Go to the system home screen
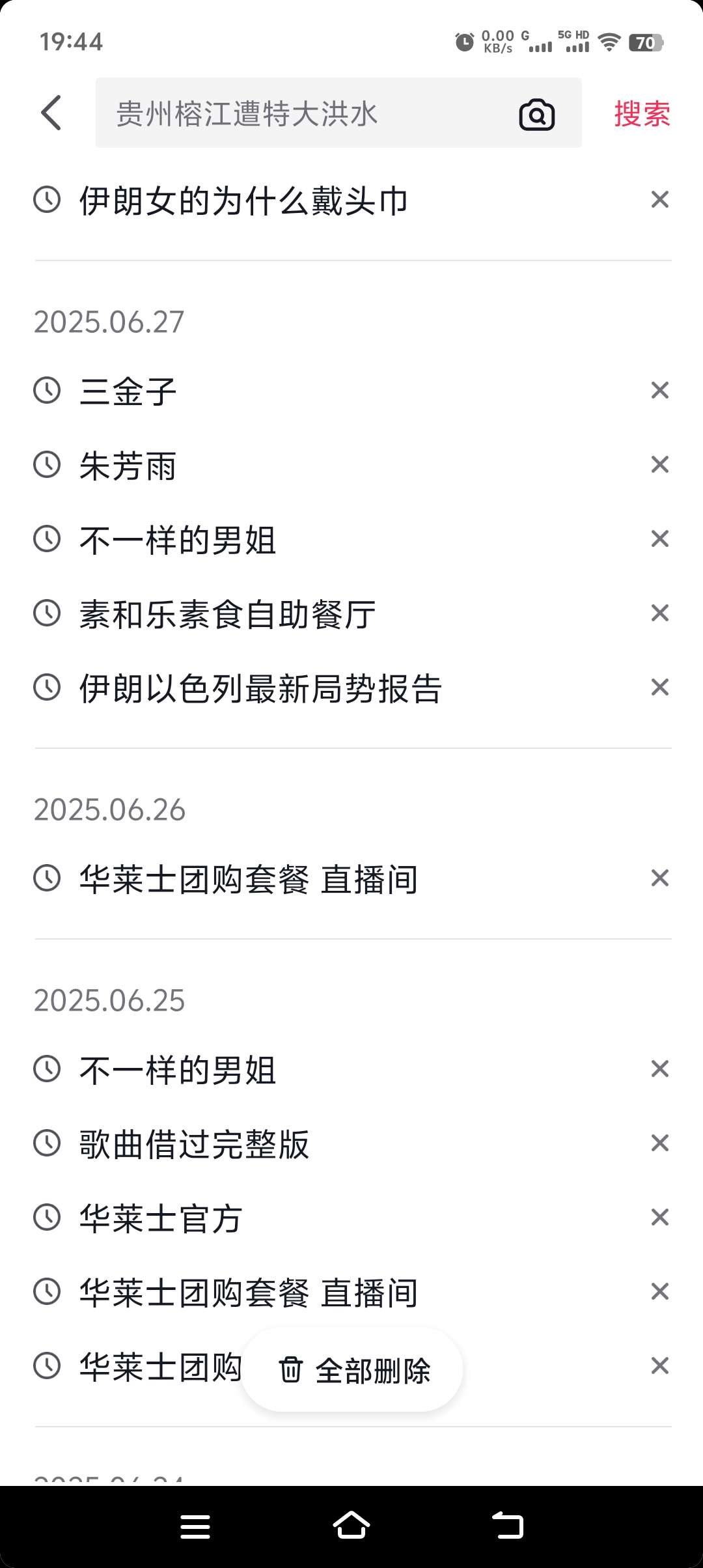 pos(351,1526)
